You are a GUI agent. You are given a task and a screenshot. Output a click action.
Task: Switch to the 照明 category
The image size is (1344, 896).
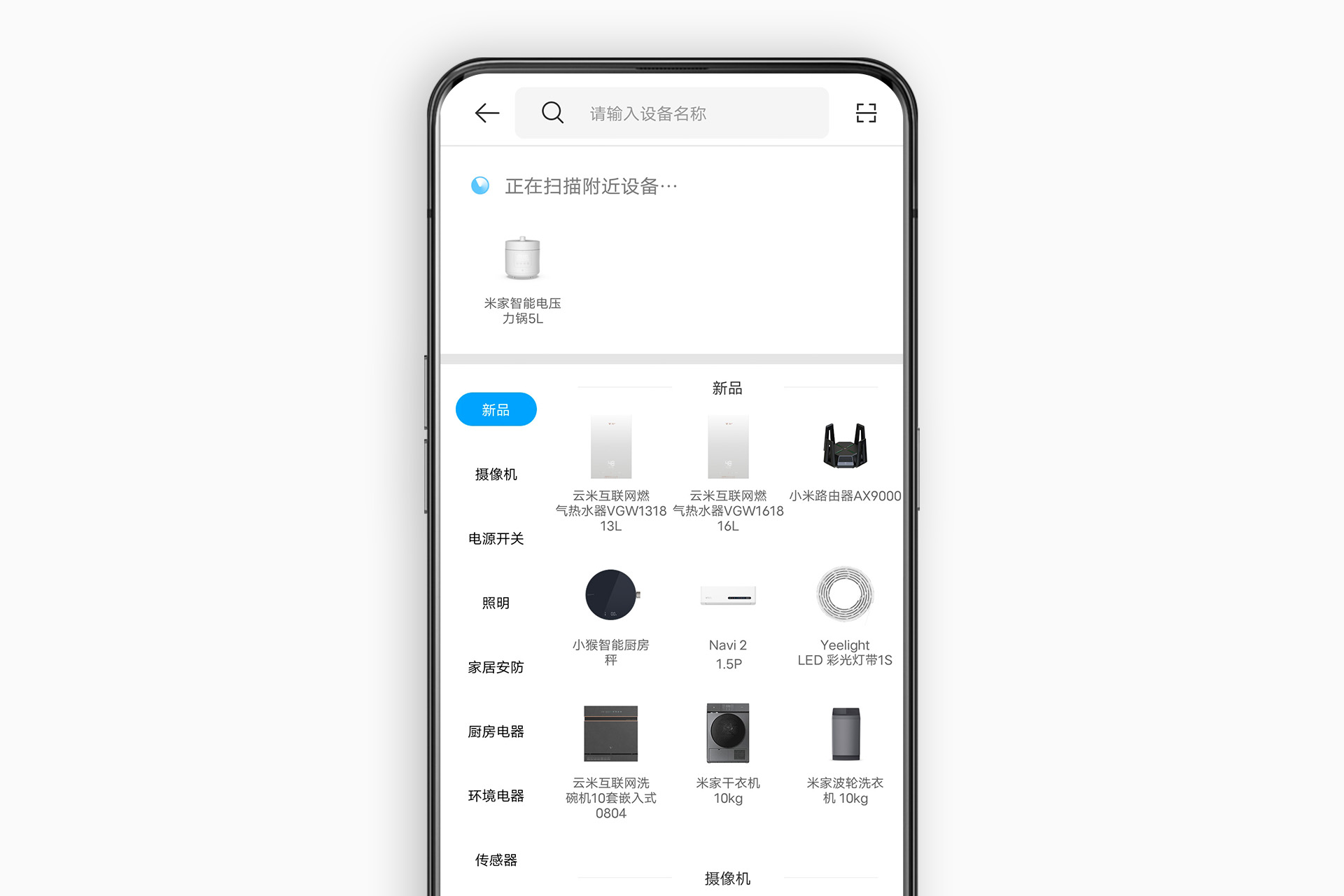click(496, 603)
